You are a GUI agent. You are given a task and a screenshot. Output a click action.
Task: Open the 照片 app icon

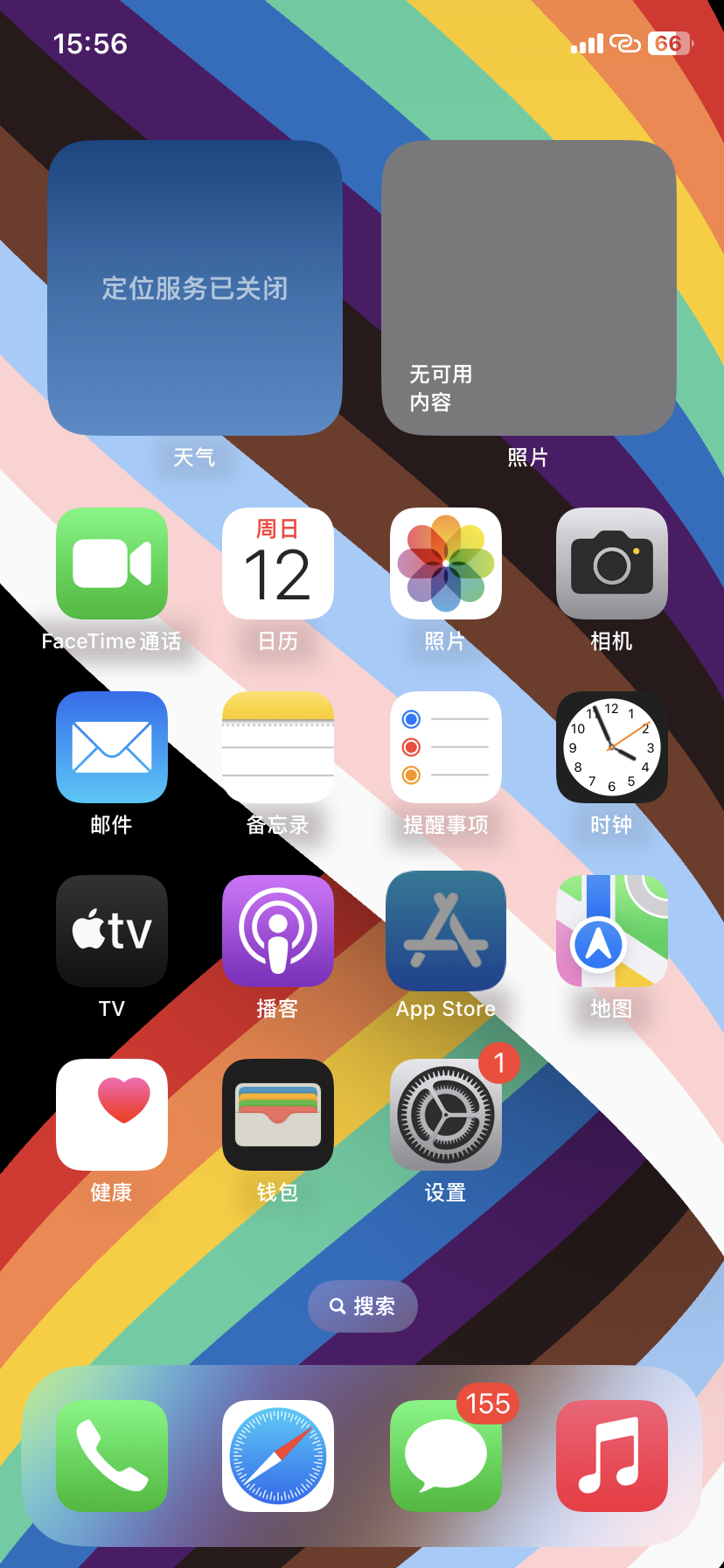pos(446,563)
